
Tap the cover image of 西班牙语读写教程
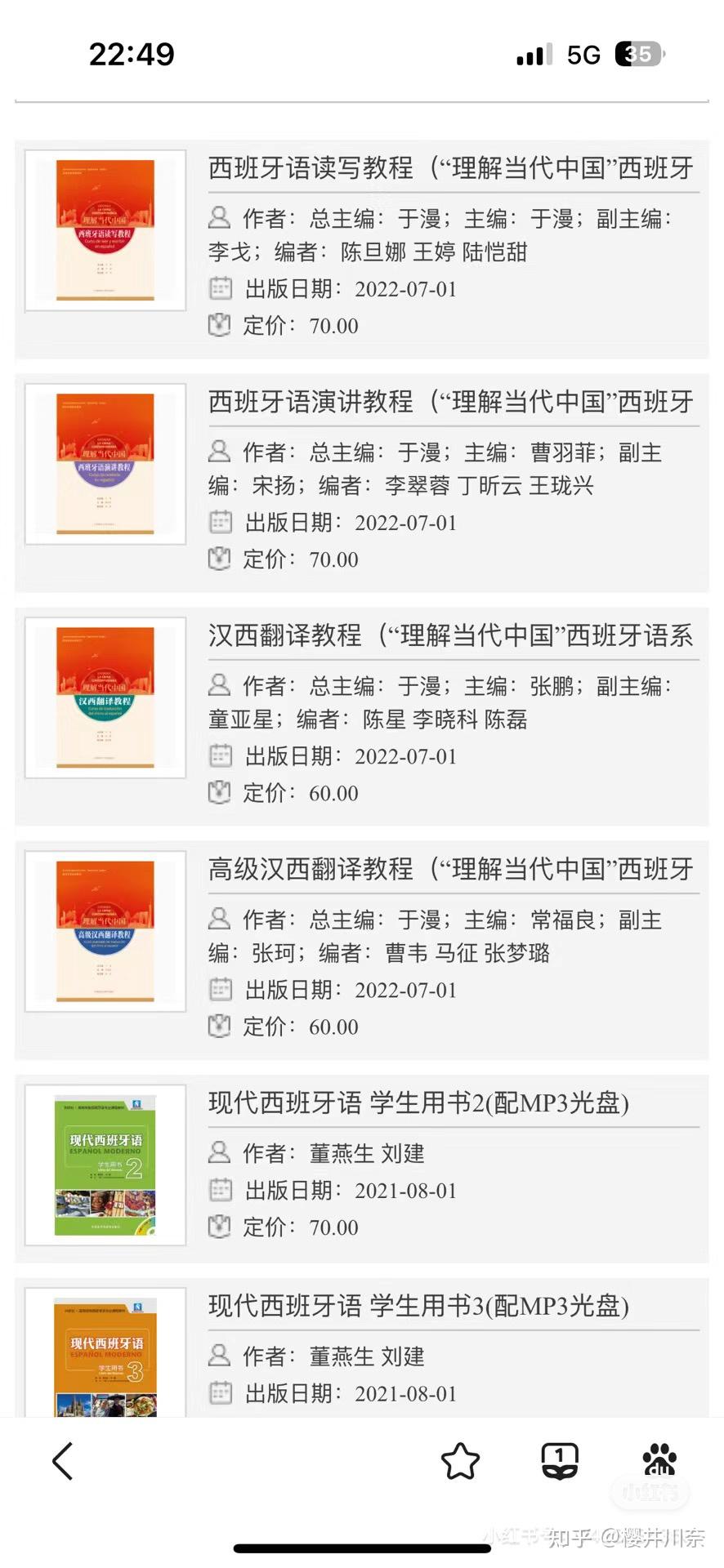(x=105, y=230)
